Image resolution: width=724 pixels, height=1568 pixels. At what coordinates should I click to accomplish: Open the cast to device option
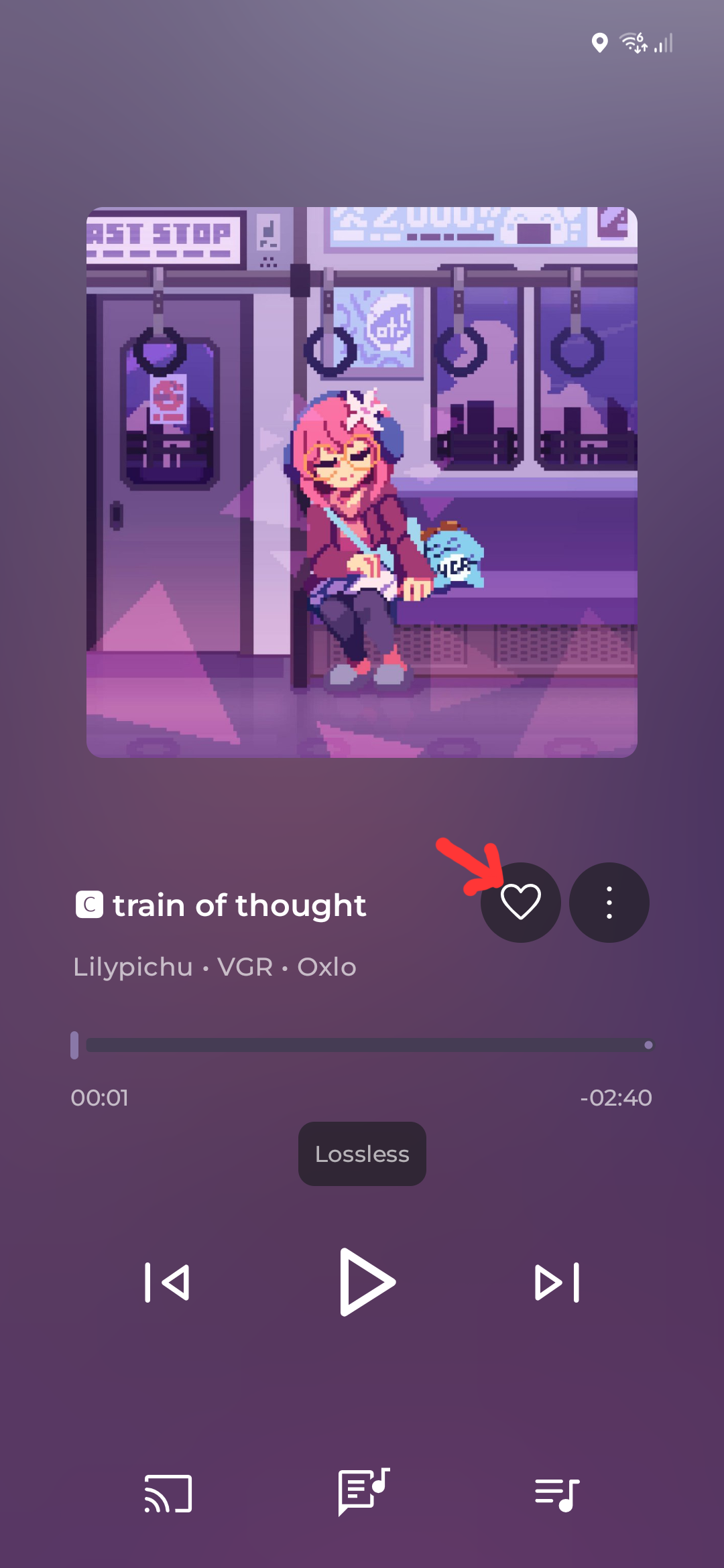[168, 1493]
